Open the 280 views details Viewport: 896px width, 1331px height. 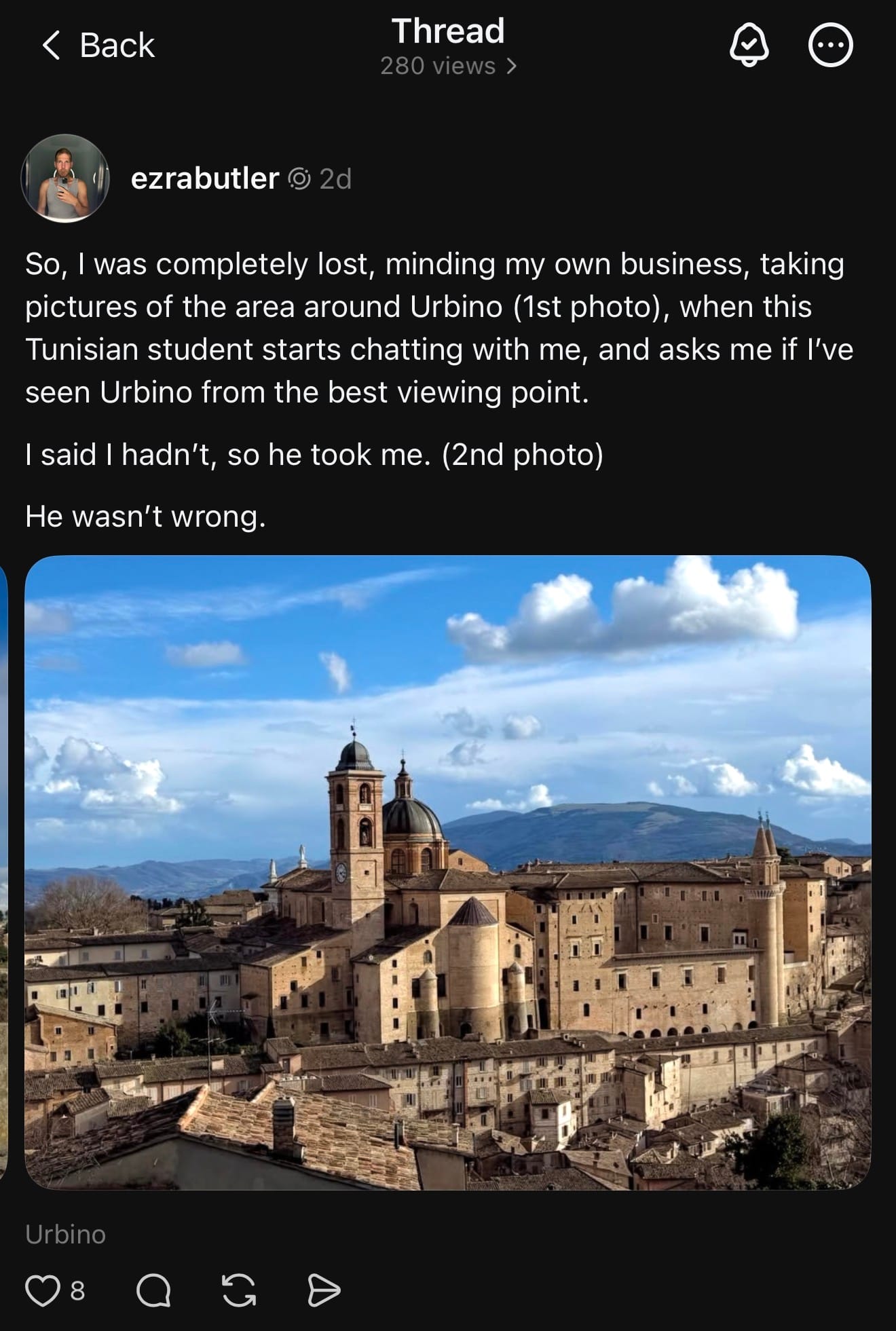click(448, 66)
